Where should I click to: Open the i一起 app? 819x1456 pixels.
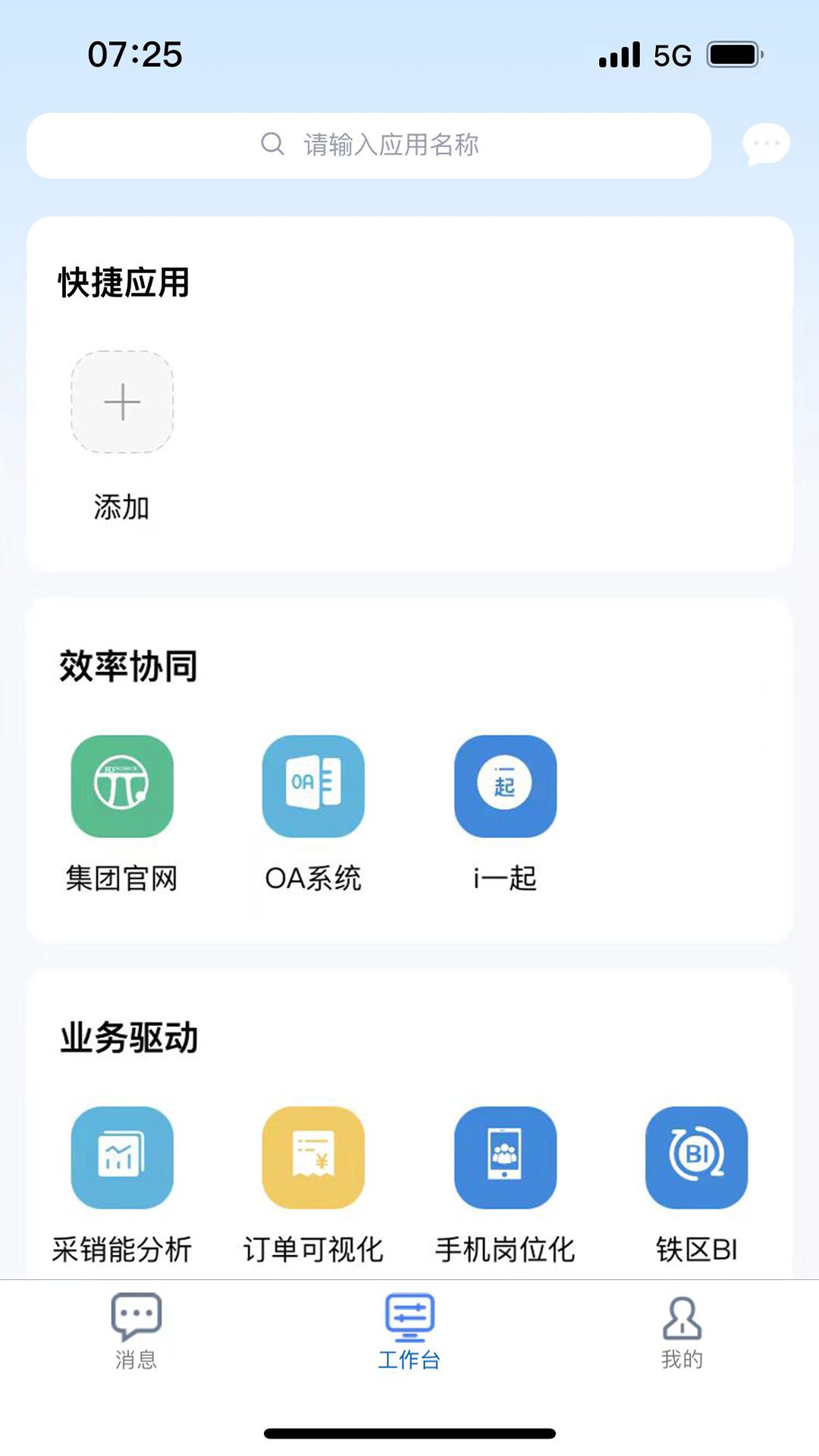[x=505, y=786]
